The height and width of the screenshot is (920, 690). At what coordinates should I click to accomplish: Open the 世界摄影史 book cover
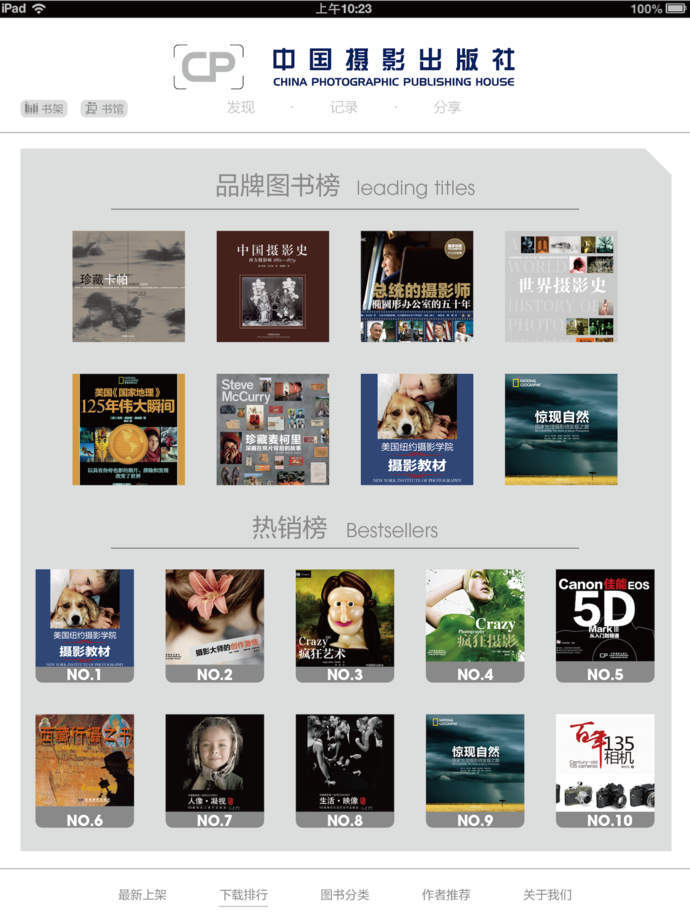pyautogui.click(x=561, y=286)
